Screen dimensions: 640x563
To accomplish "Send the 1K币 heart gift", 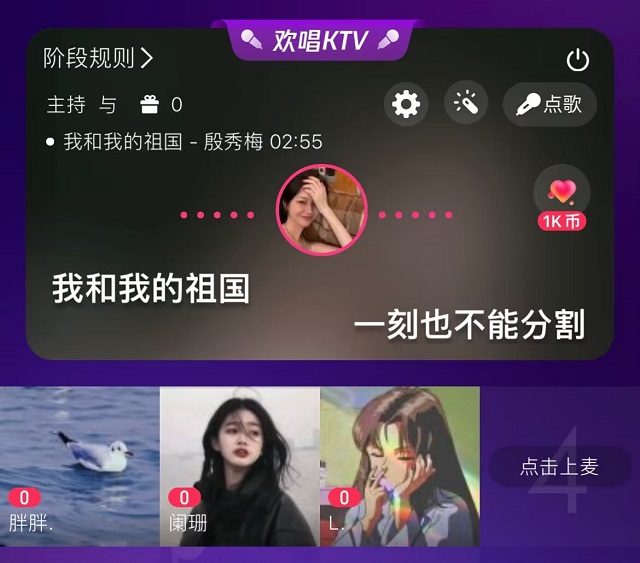I will coord(562,198).
